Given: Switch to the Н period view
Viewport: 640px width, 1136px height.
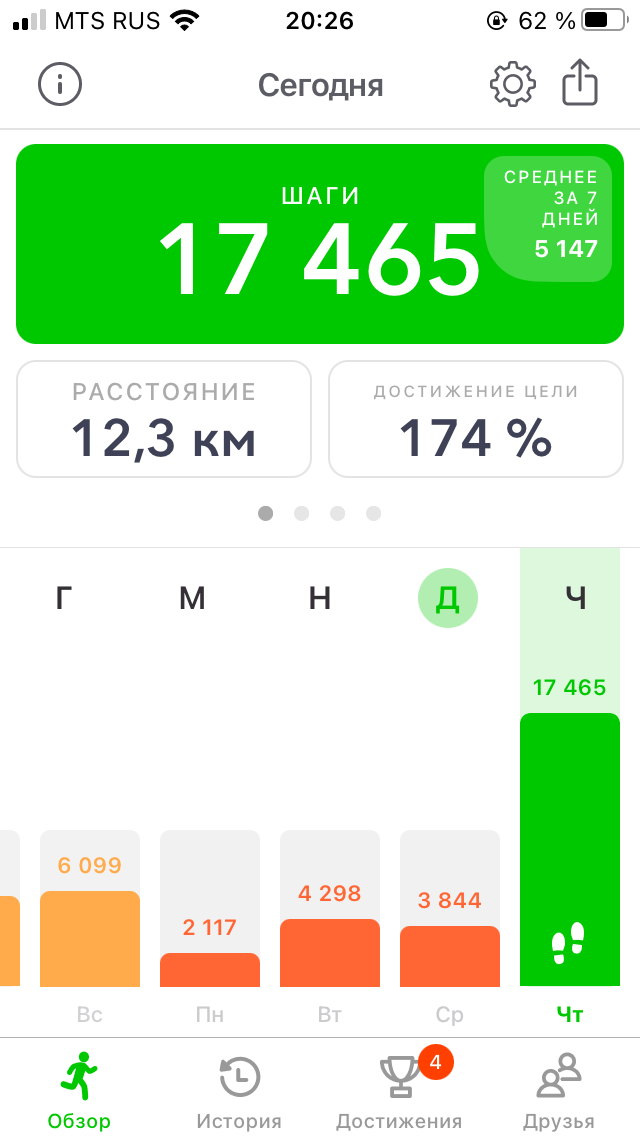Looking at the screenshot, I should click(320, 599).
